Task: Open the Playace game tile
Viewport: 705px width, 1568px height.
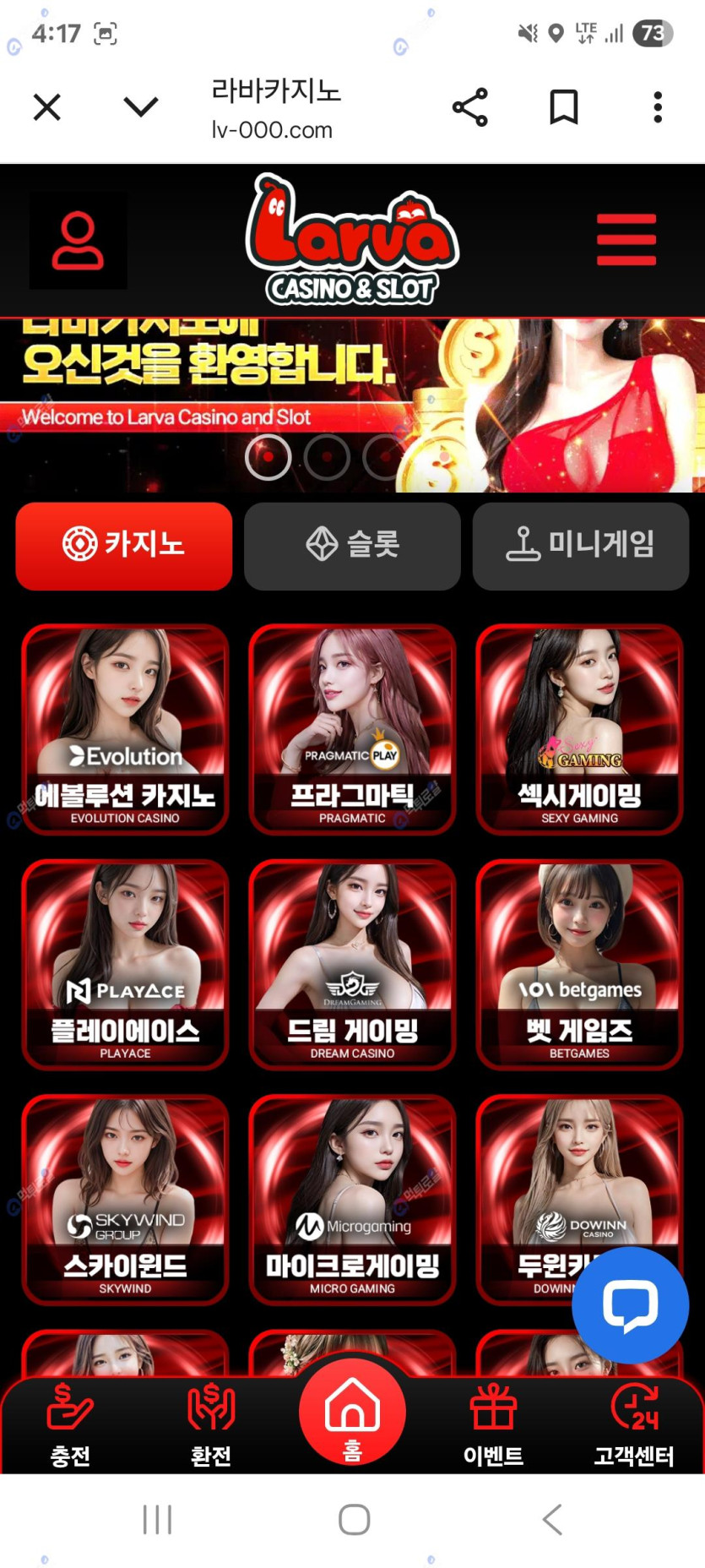Action: coord(125,964)
